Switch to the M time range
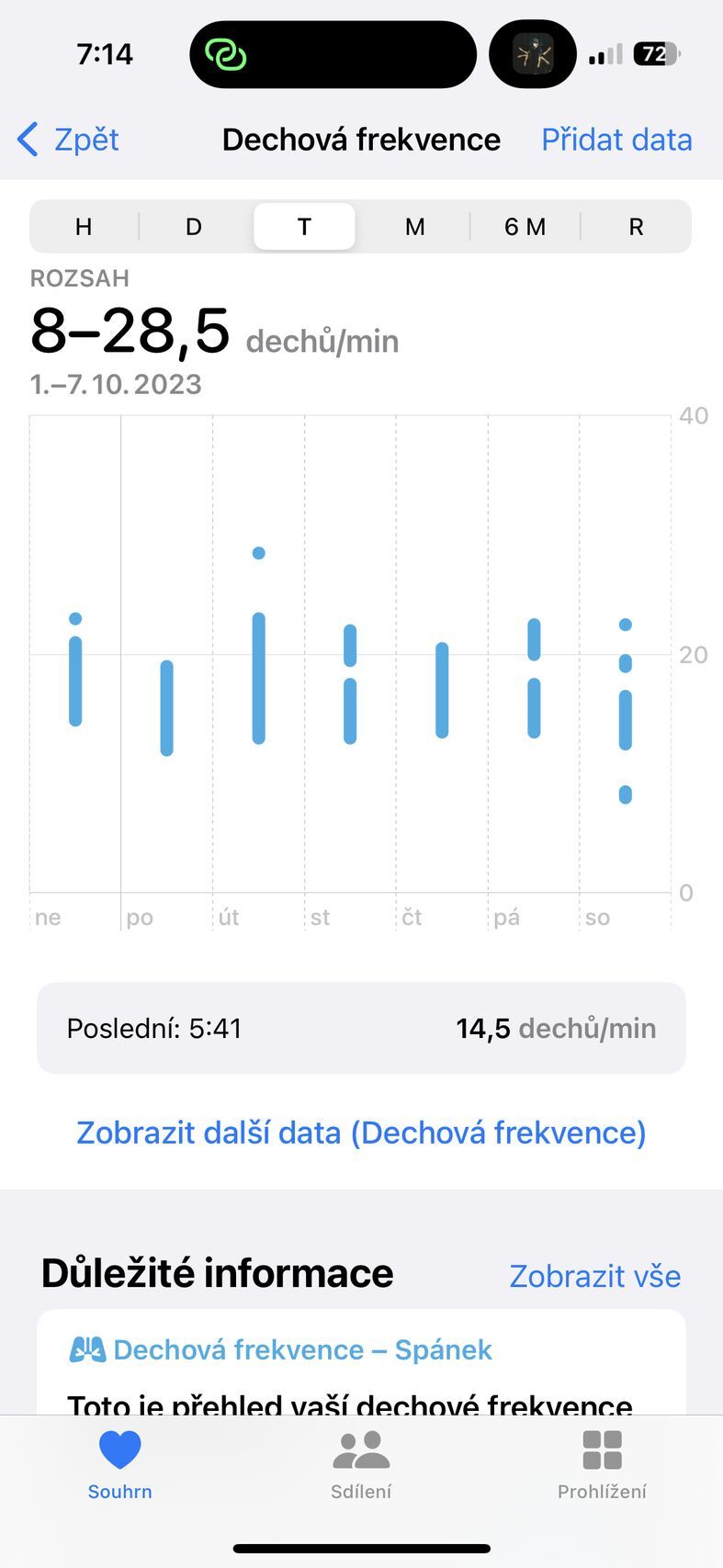Image resolution: width=723 pixels, height=1568 pixels. 414,226
